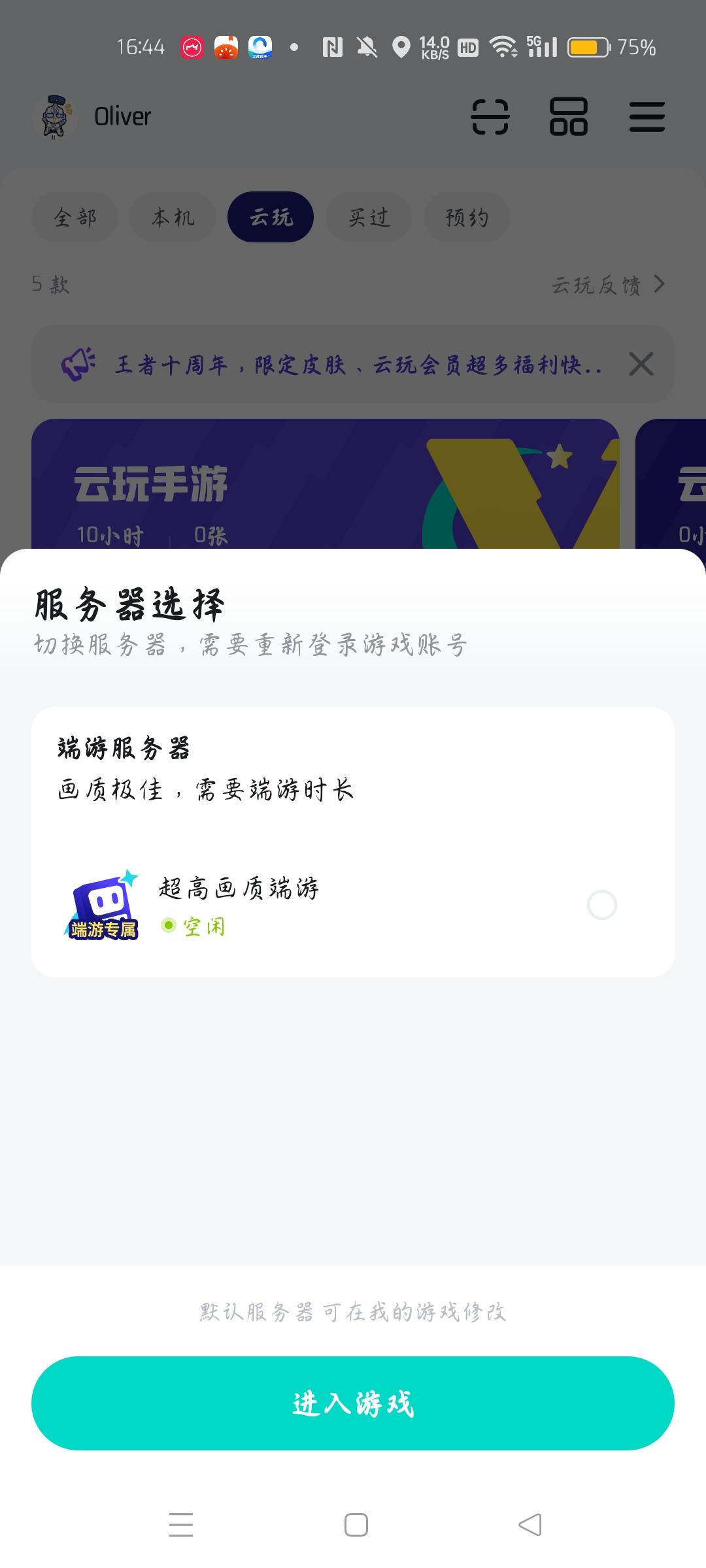The image size is (706, 1568).
Task: Select the 买过 filter tab
Action: coord(368,217)
